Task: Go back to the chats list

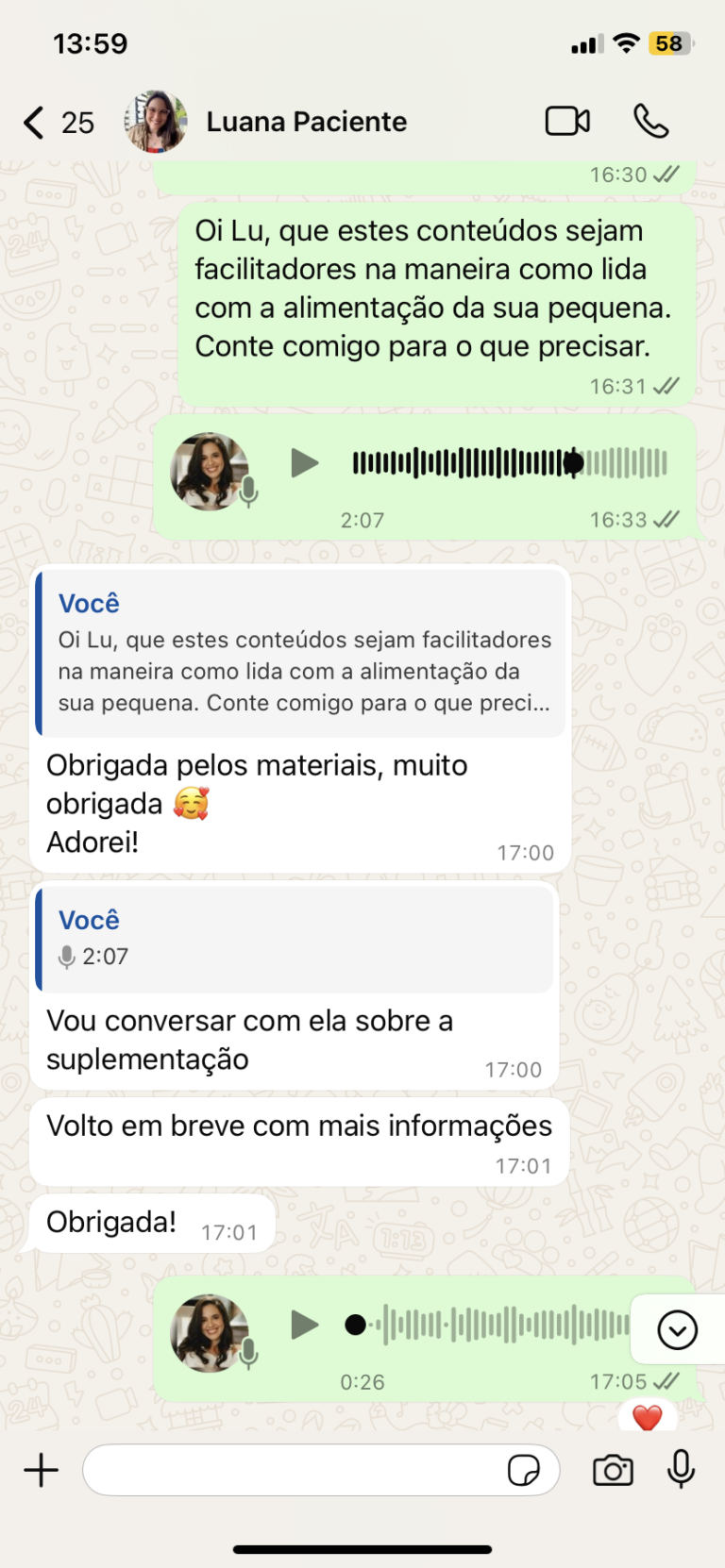Action: pyautogui.click(x=36, y=123)
